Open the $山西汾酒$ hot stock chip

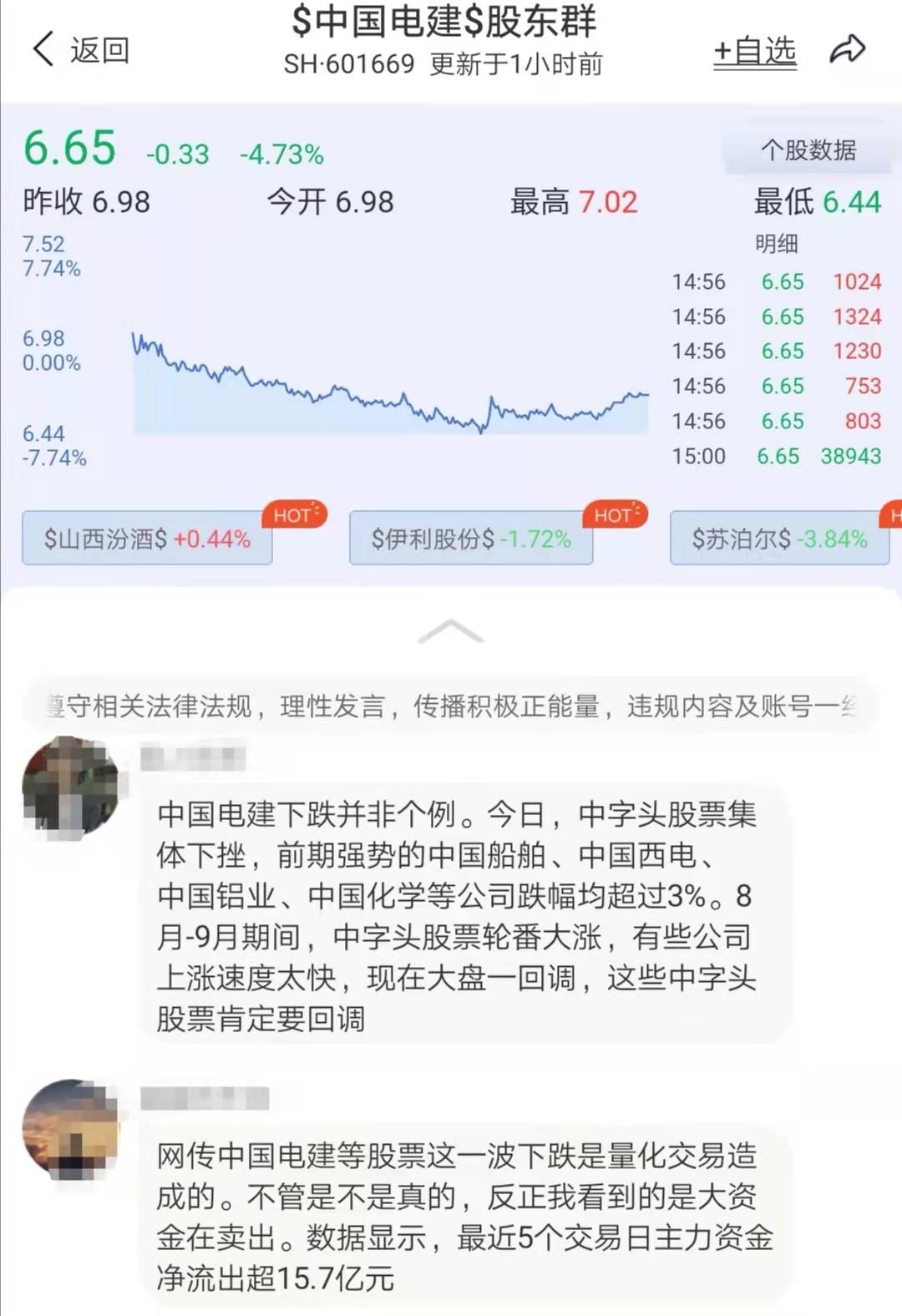(x=148, y=539)
